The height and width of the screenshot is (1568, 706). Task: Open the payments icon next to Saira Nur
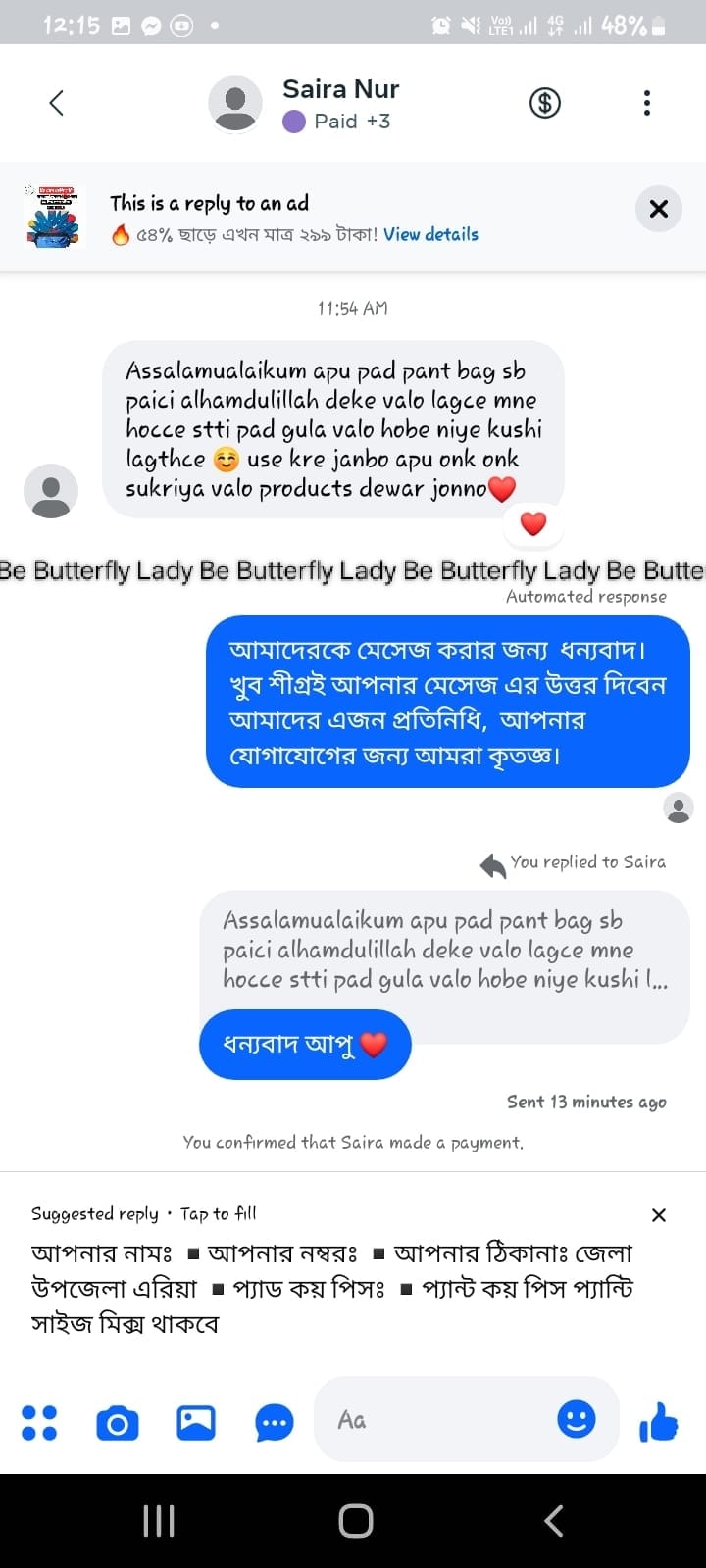click(545, 102)
